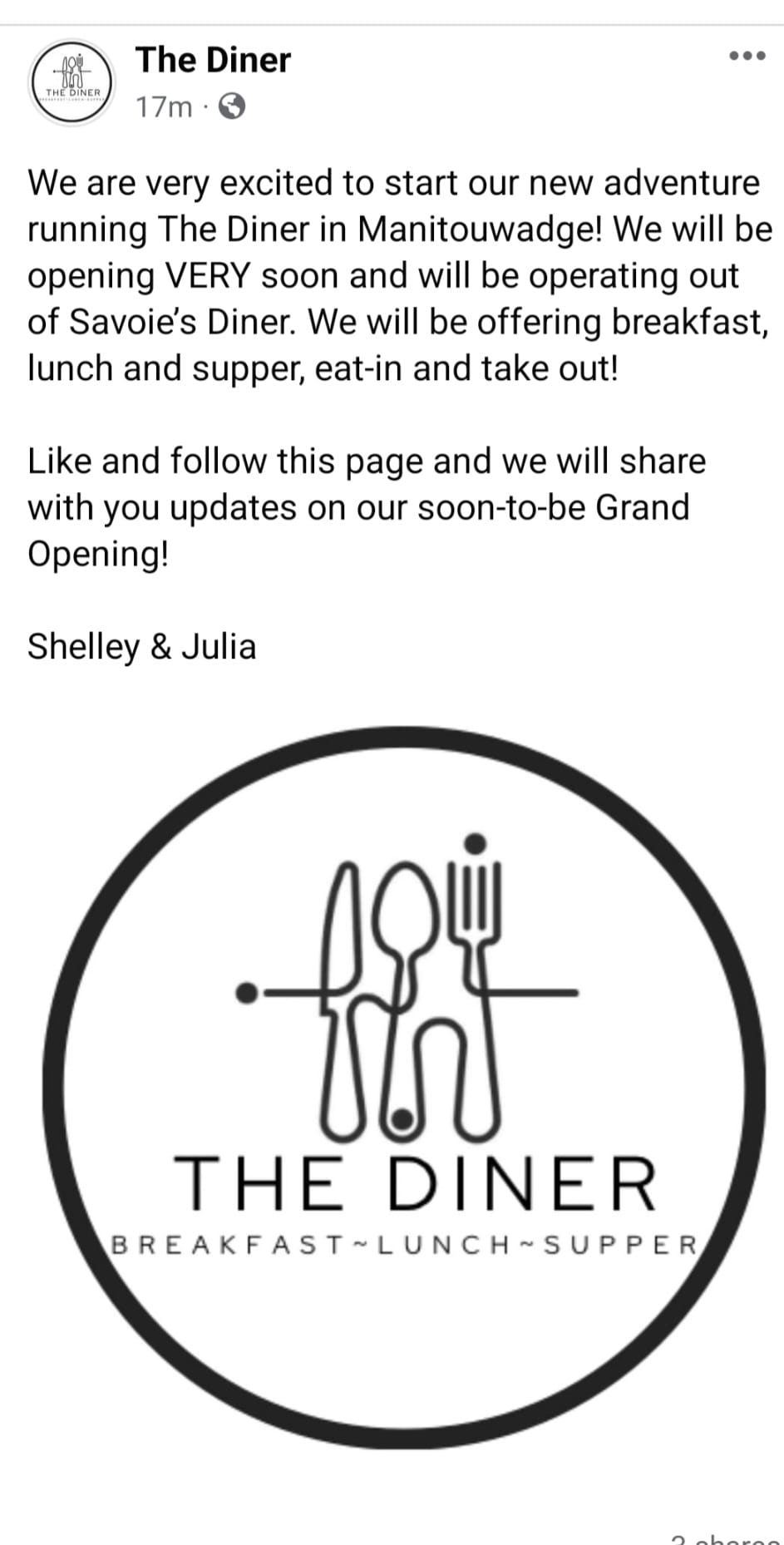Tap the 17m post timestamp
The height and width of the screenshot is (1545, 784).
164,107
